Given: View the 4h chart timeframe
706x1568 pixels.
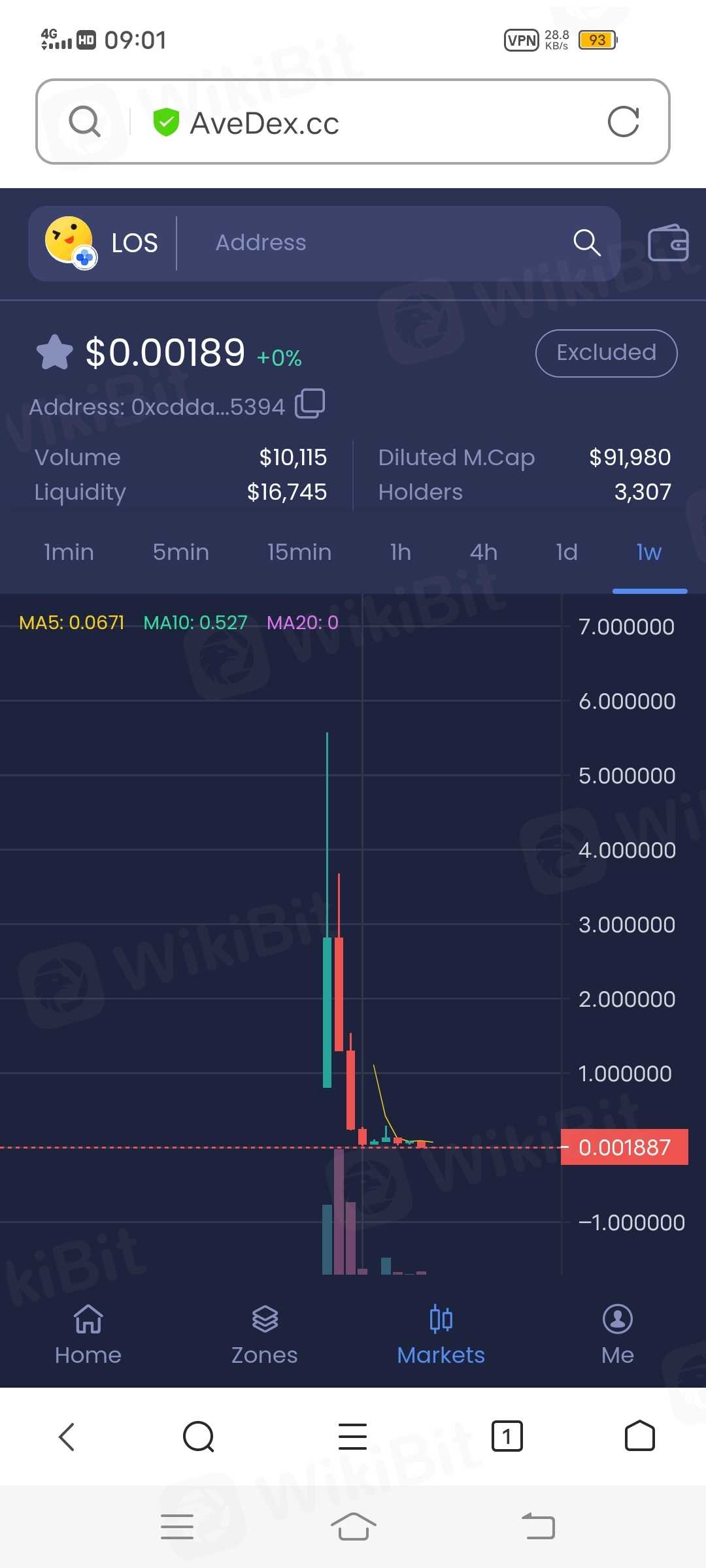Looking at the screenshot, I should click(483, 553).
